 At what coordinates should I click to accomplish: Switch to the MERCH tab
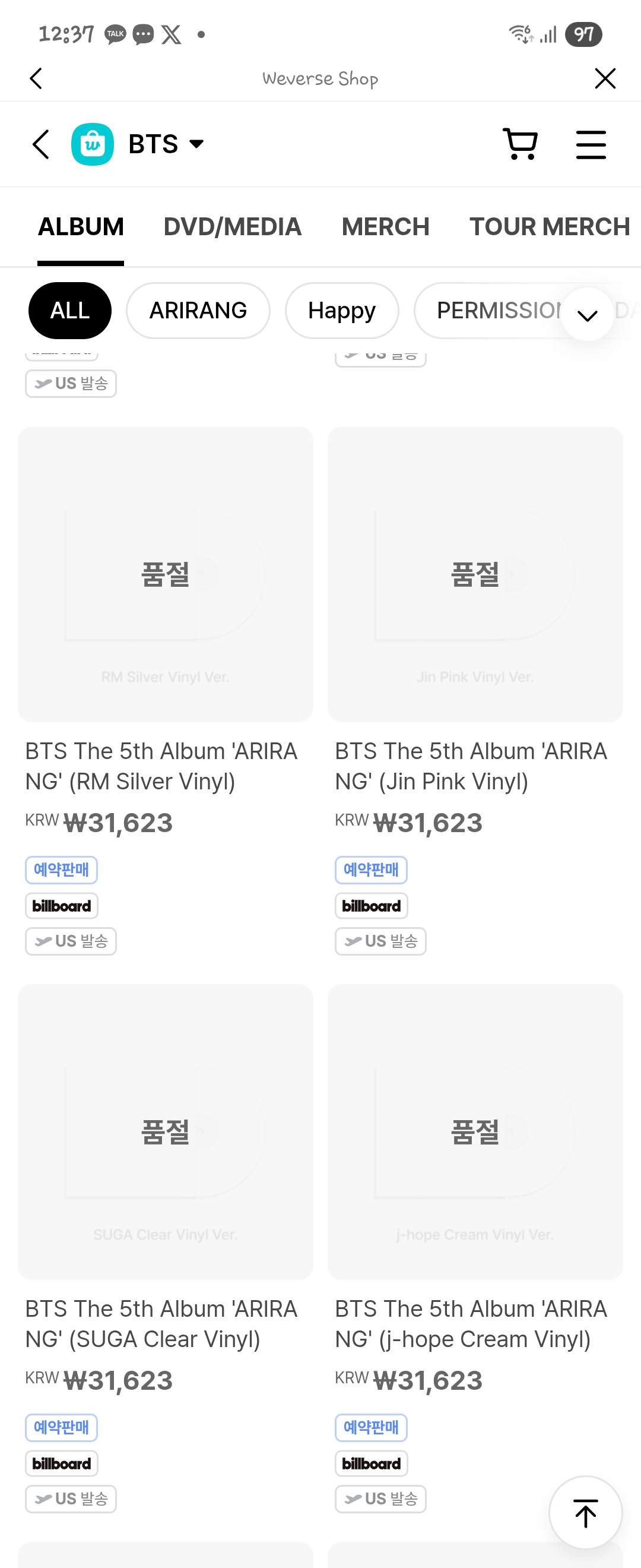(386, 227)
